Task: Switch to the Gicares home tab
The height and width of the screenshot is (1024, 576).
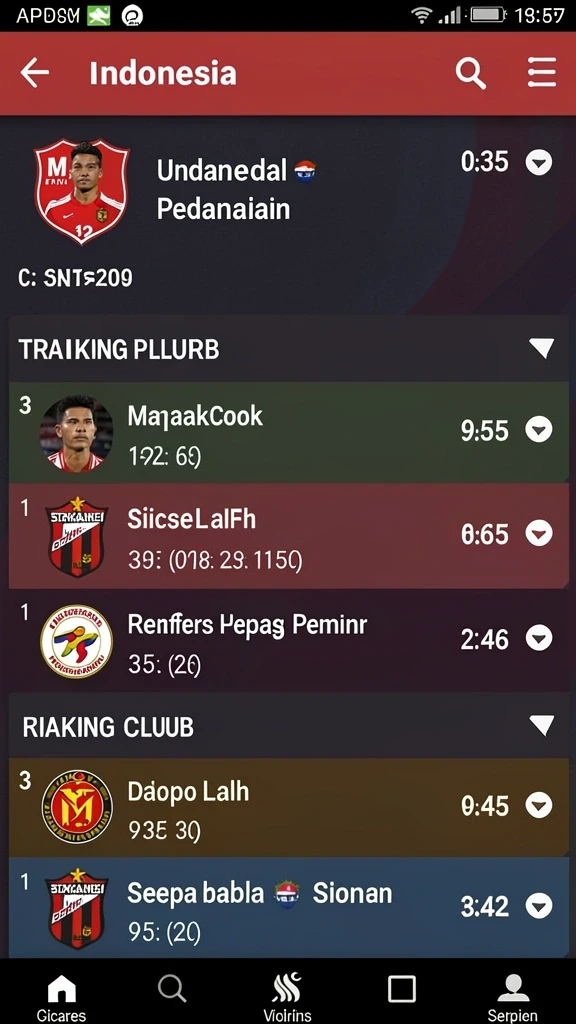Action: [61, 998]
